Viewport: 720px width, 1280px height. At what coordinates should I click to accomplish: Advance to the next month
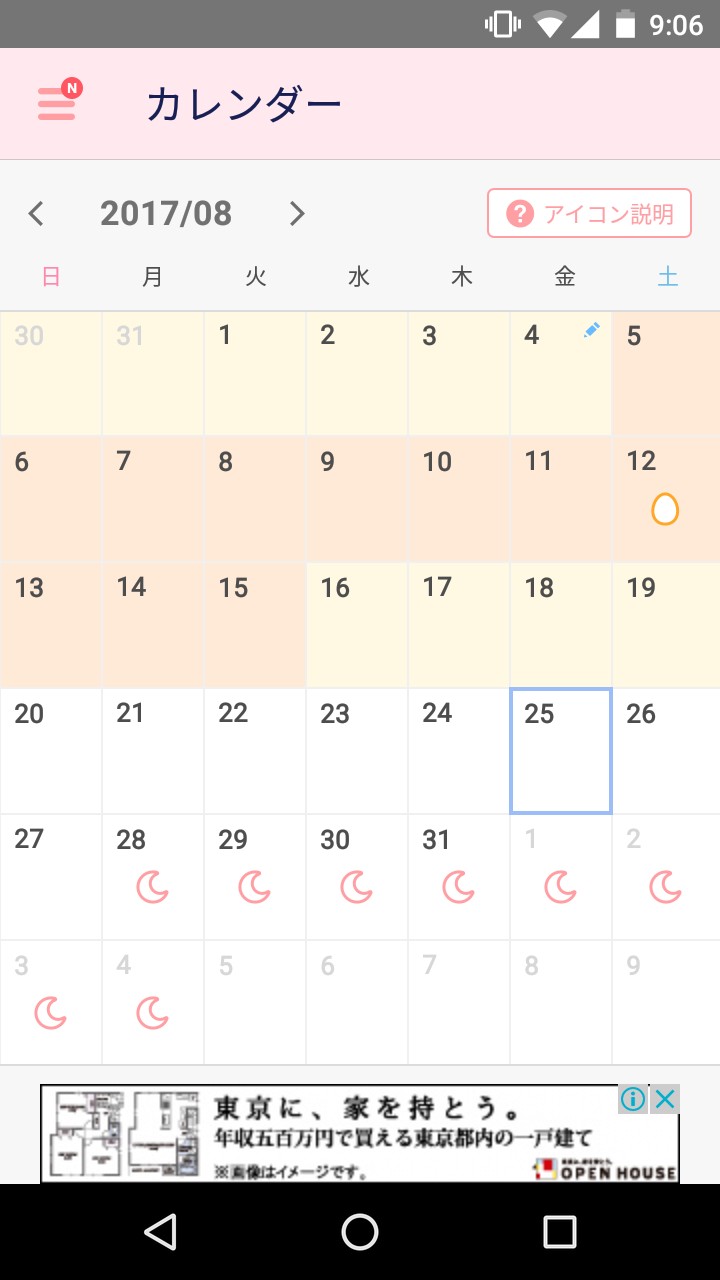coord(296,213)
